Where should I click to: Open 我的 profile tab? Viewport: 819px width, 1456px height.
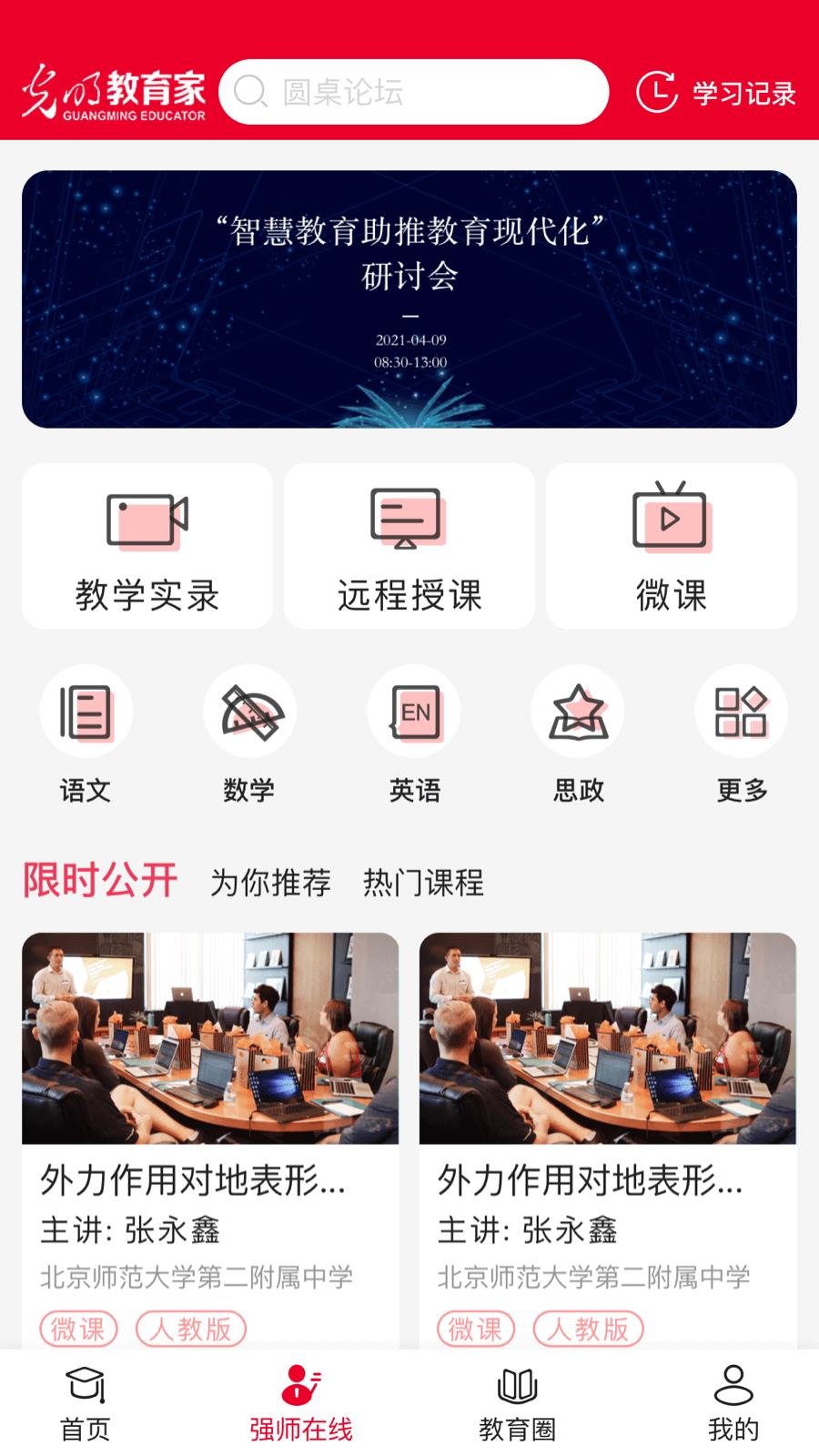coord(733,1403)
